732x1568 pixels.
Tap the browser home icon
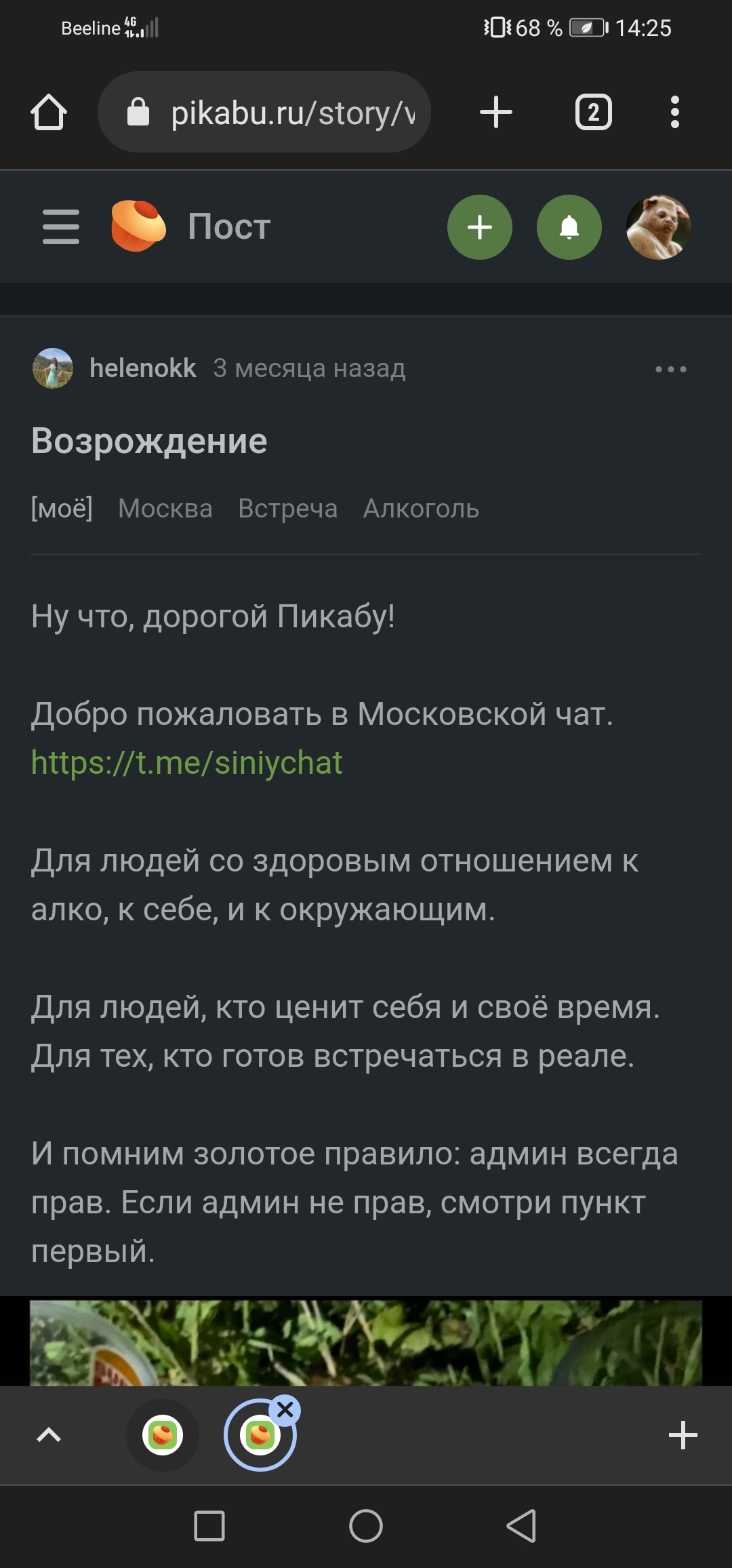coord(49,112)
